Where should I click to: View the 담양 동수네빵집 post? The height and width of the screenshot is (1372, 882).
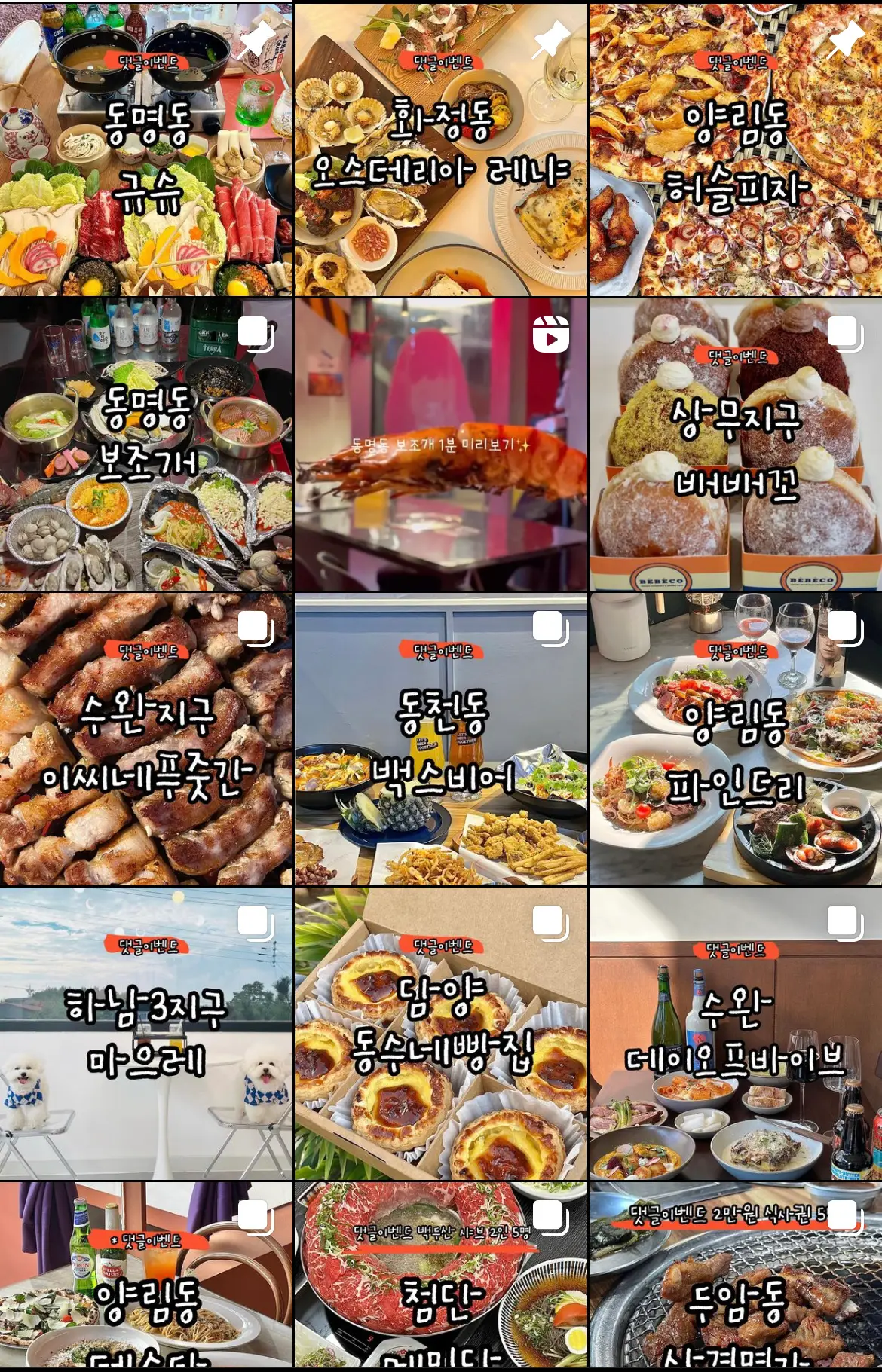tap(440, 1033)
